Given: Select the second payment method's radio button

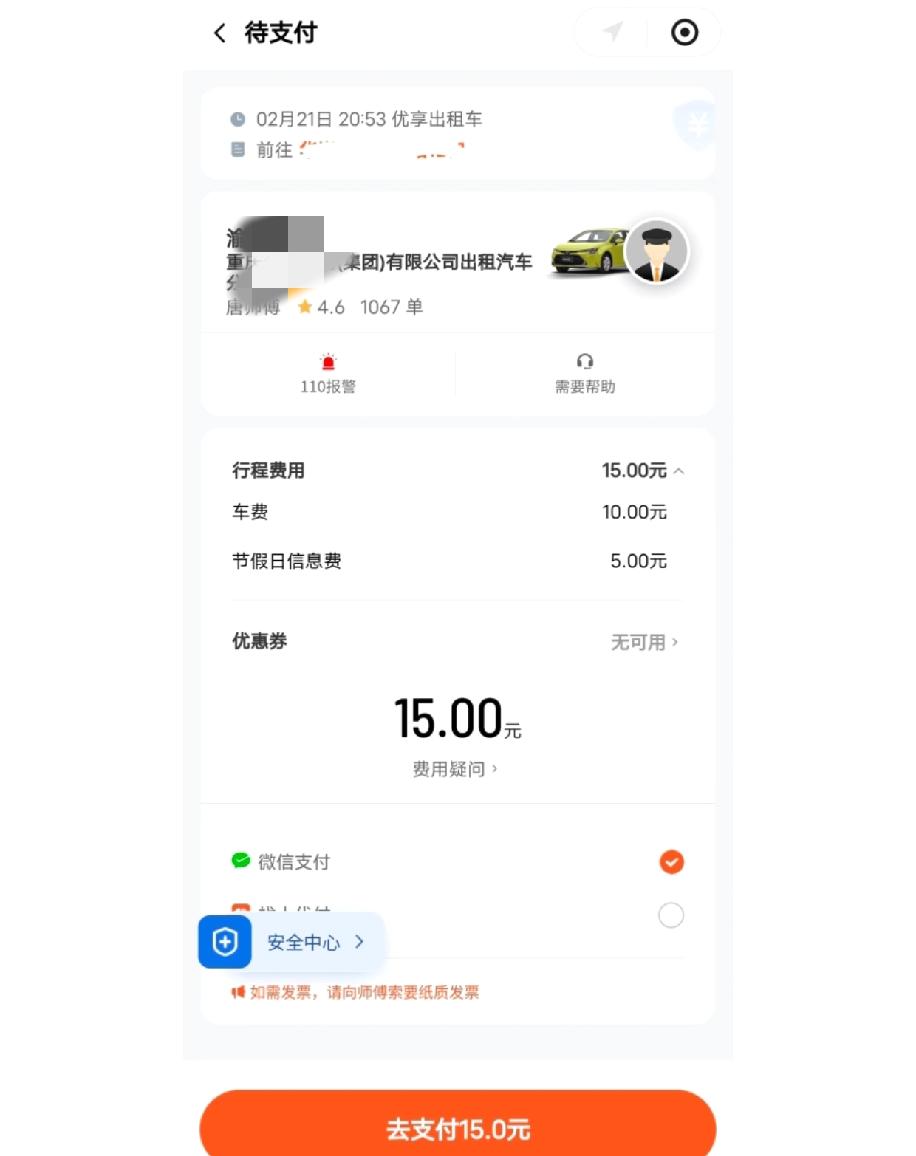Looking at the screenshot, I should coord(671,915).
